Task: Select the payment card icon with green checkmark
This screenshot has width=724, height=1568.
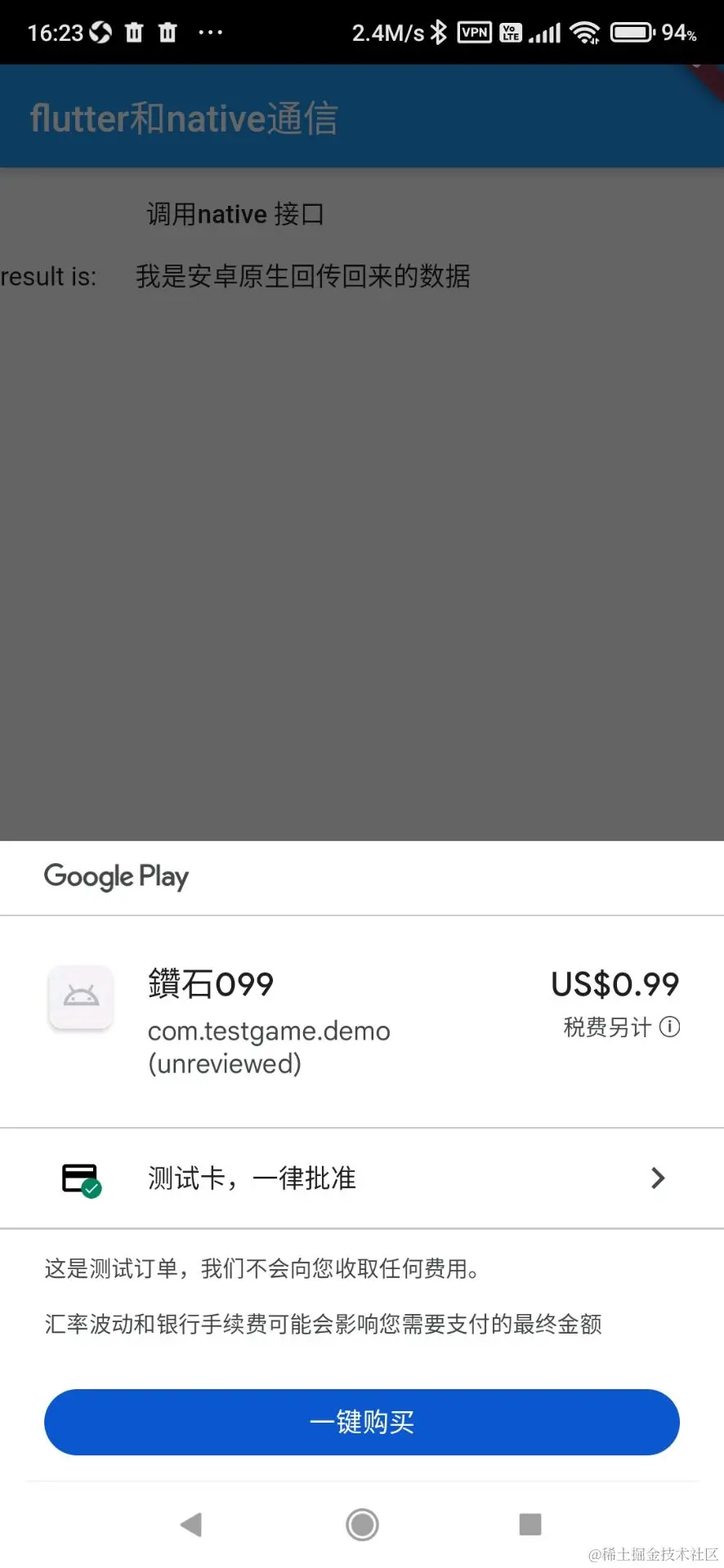Action: tap(78, 1178)
